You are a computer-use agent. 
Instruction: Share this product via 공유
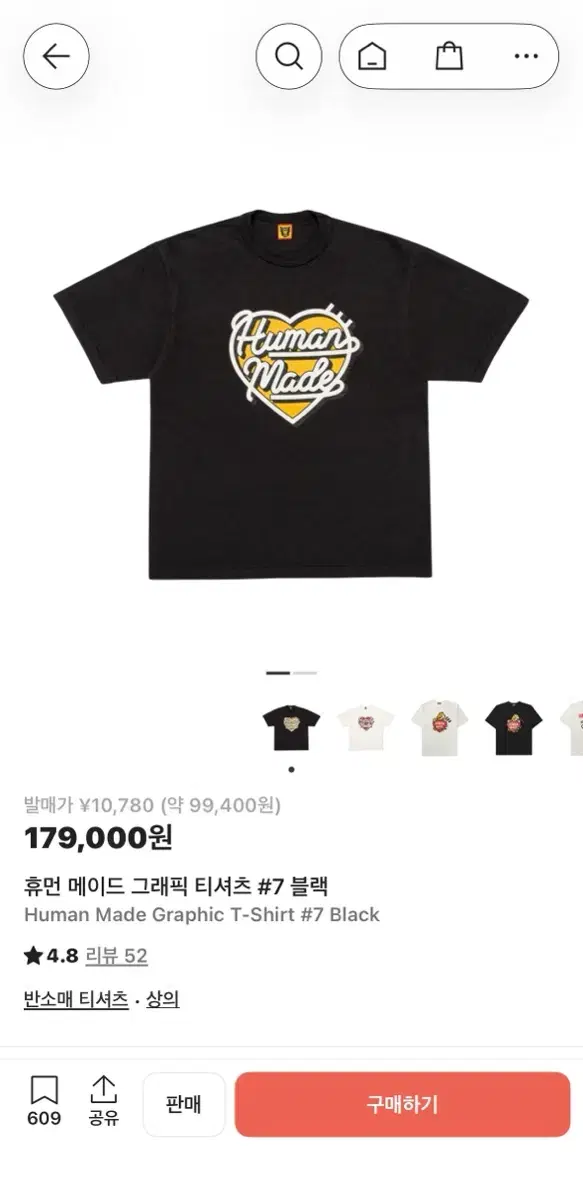104,1101
